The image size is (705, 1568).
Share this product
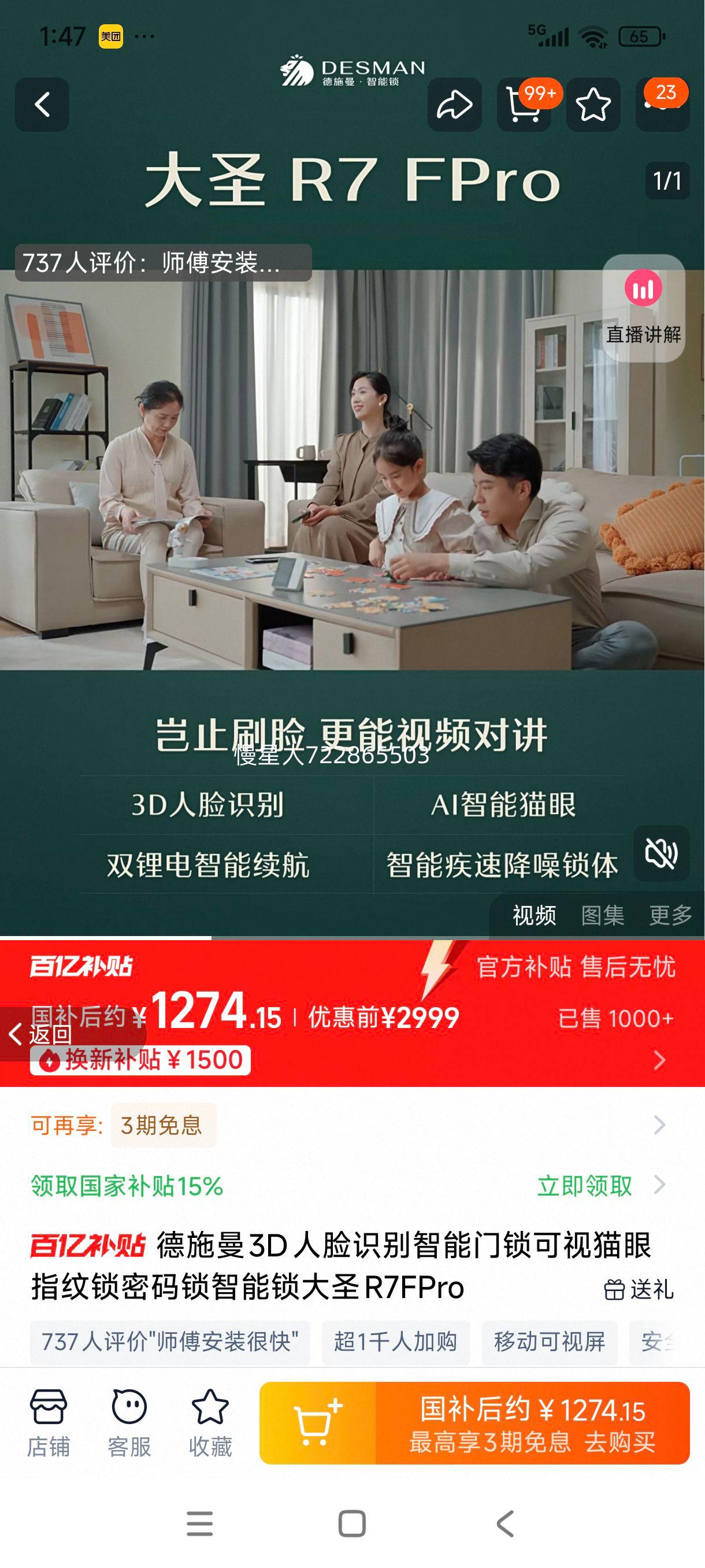pyautogui.click(x=454, y=105)
